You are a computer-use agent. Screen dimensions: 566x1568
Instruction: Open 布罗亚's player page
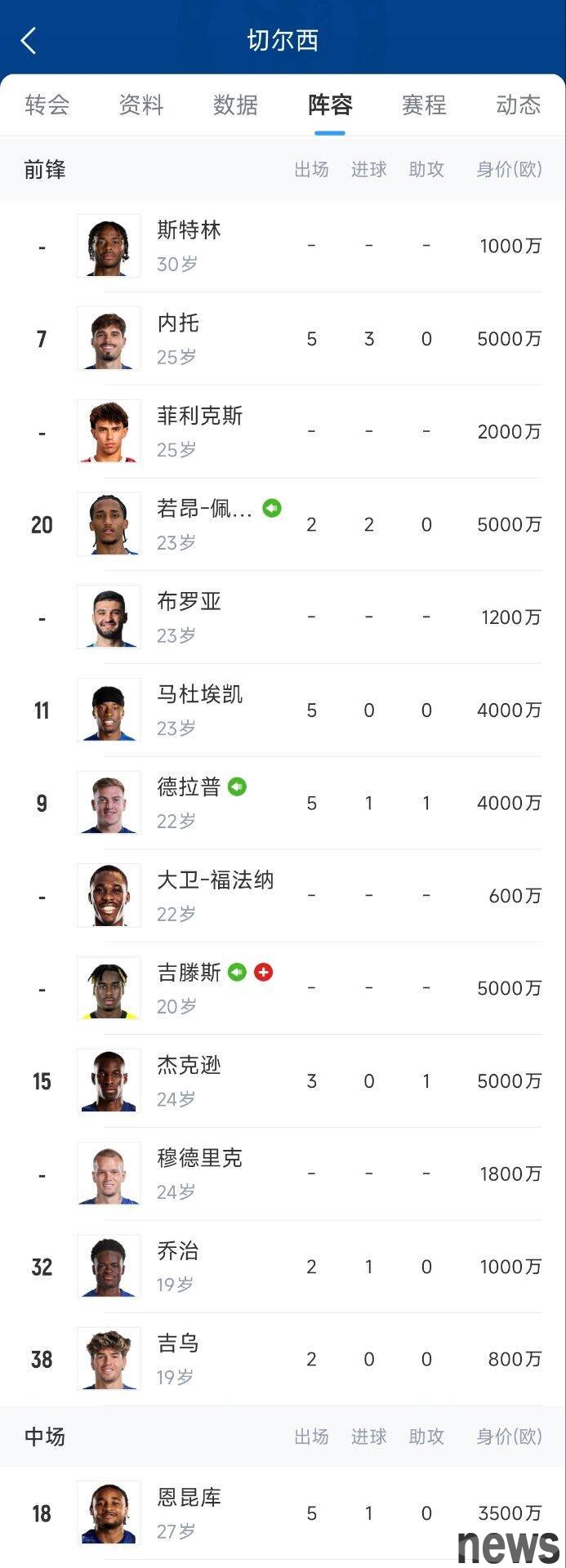(x=189, y=617)
